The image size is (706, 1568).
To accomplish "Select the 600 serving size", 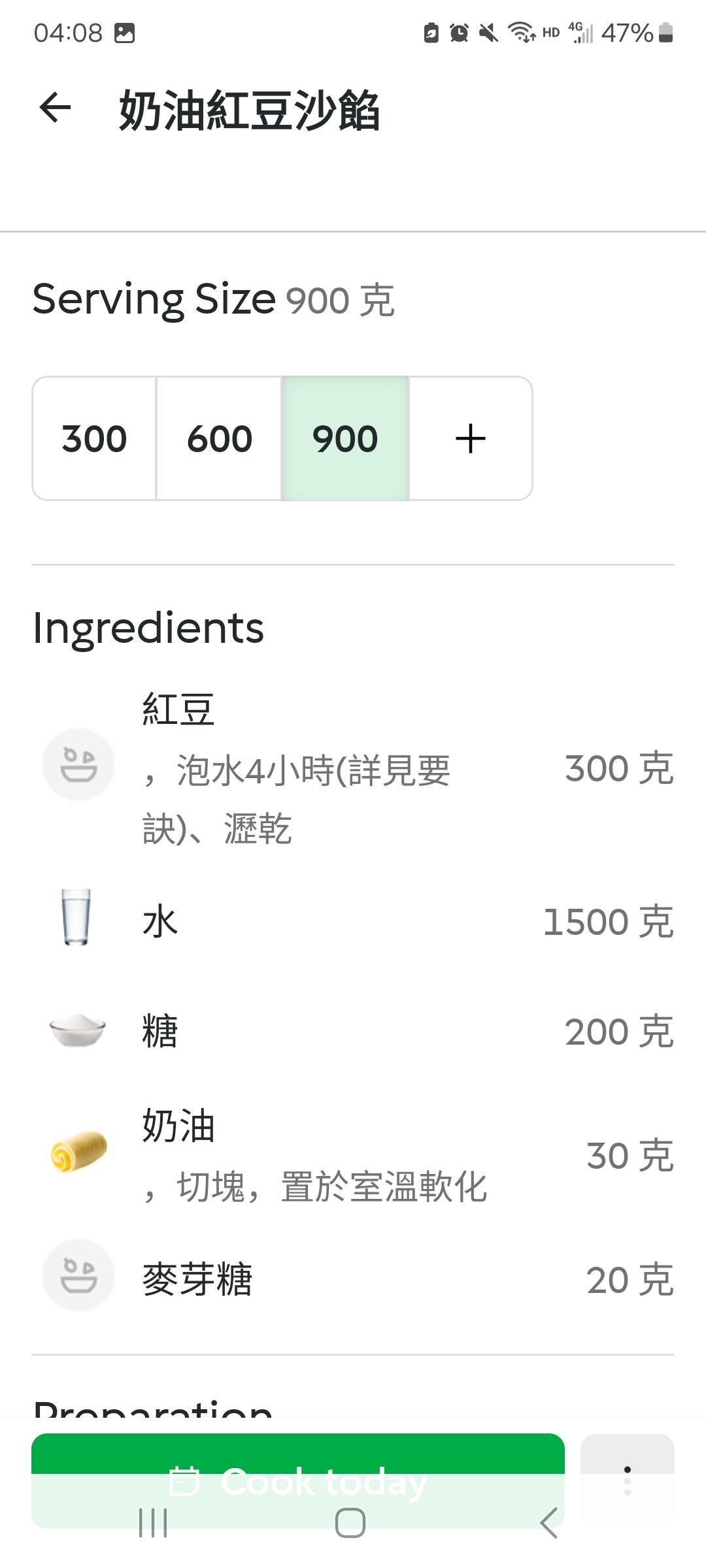I will coord(220,438).
